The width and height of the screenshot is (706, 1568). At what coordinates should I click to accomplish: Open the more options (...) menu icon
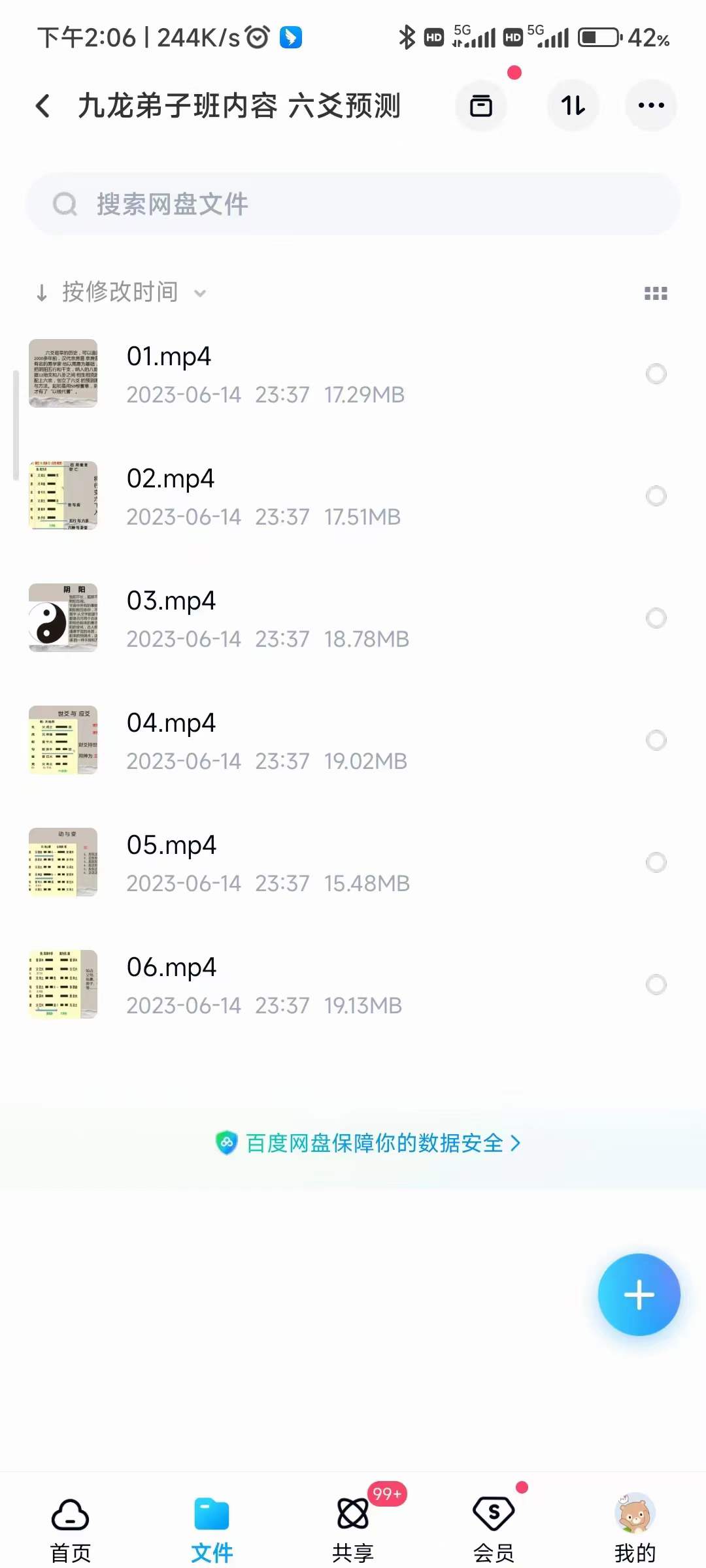[651, 105]
